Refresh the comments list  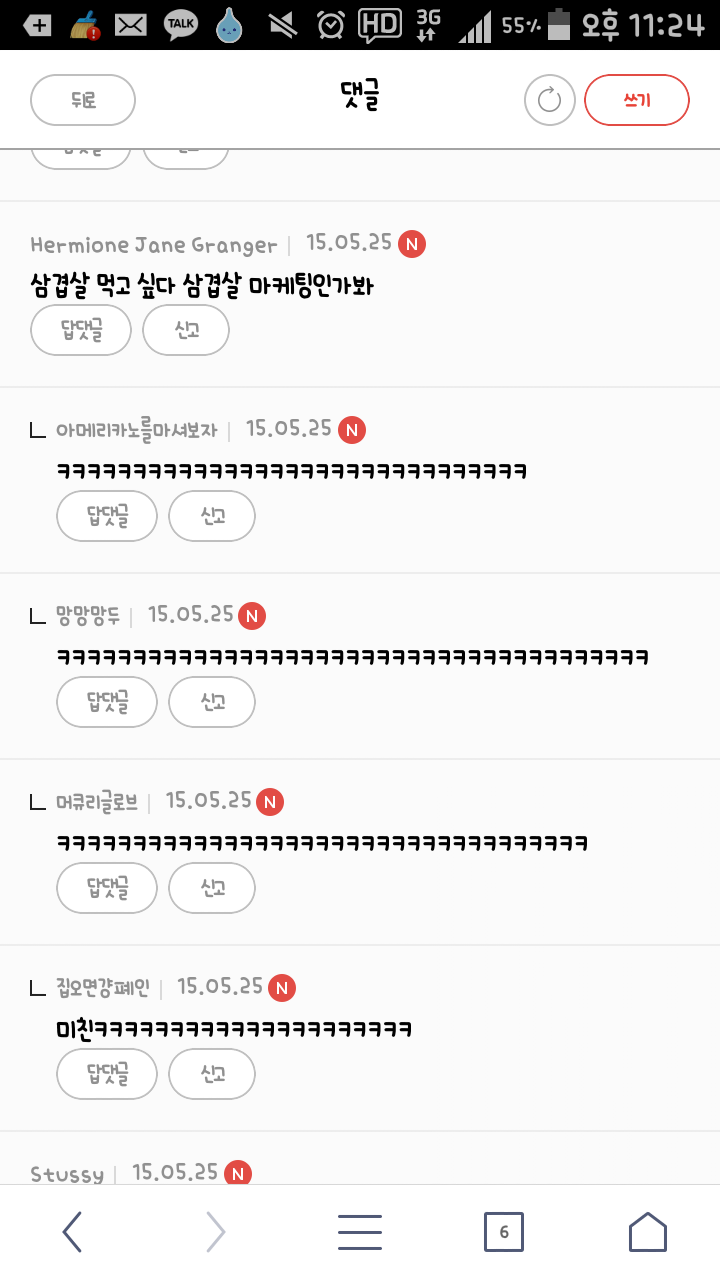point(549,100)
